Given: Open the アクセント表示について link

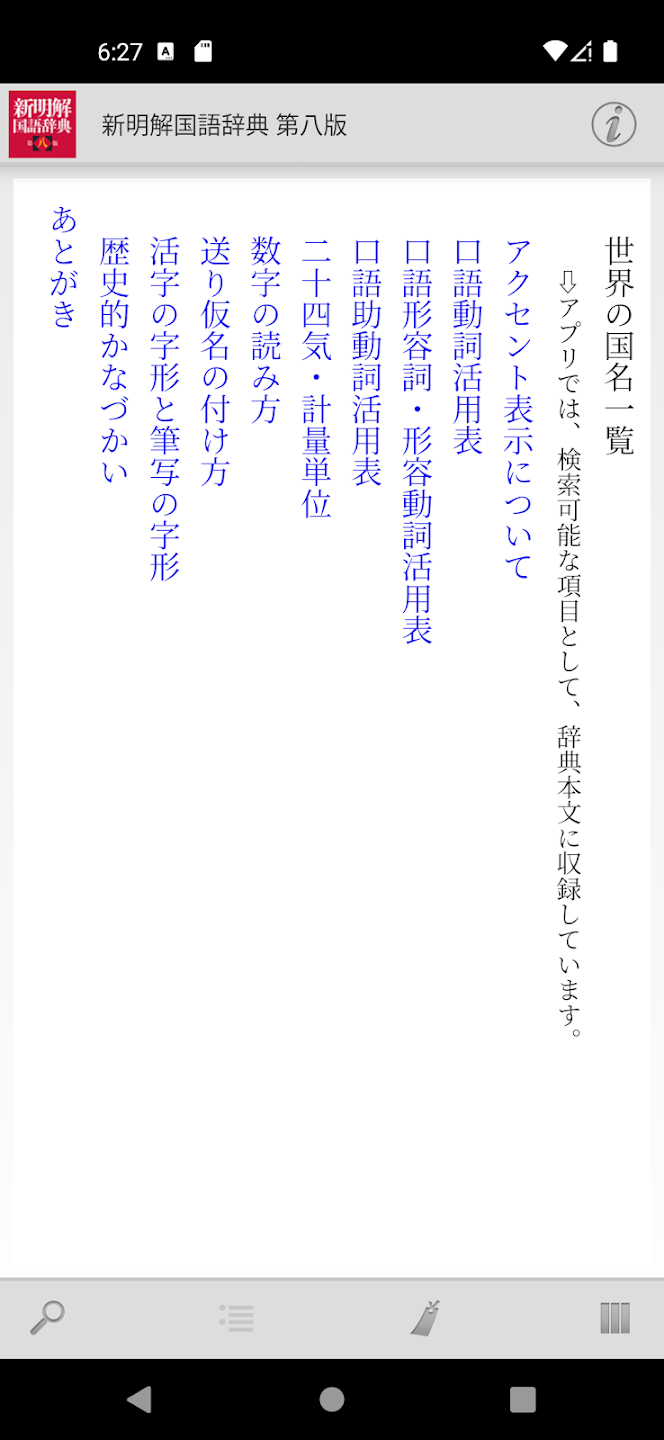Looking at the screenshot, I should click(x=518, y=409).
